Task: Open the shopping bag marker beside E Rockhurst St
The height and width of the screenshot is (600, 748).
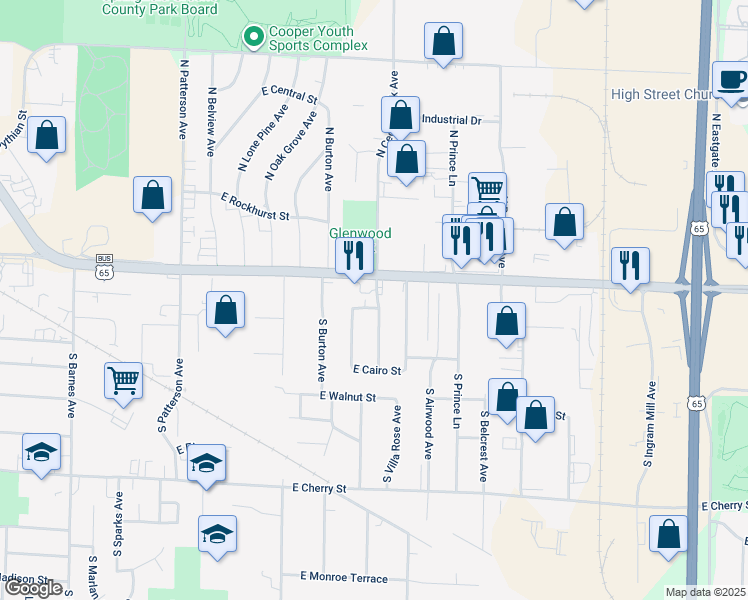Action: point(152,199)
